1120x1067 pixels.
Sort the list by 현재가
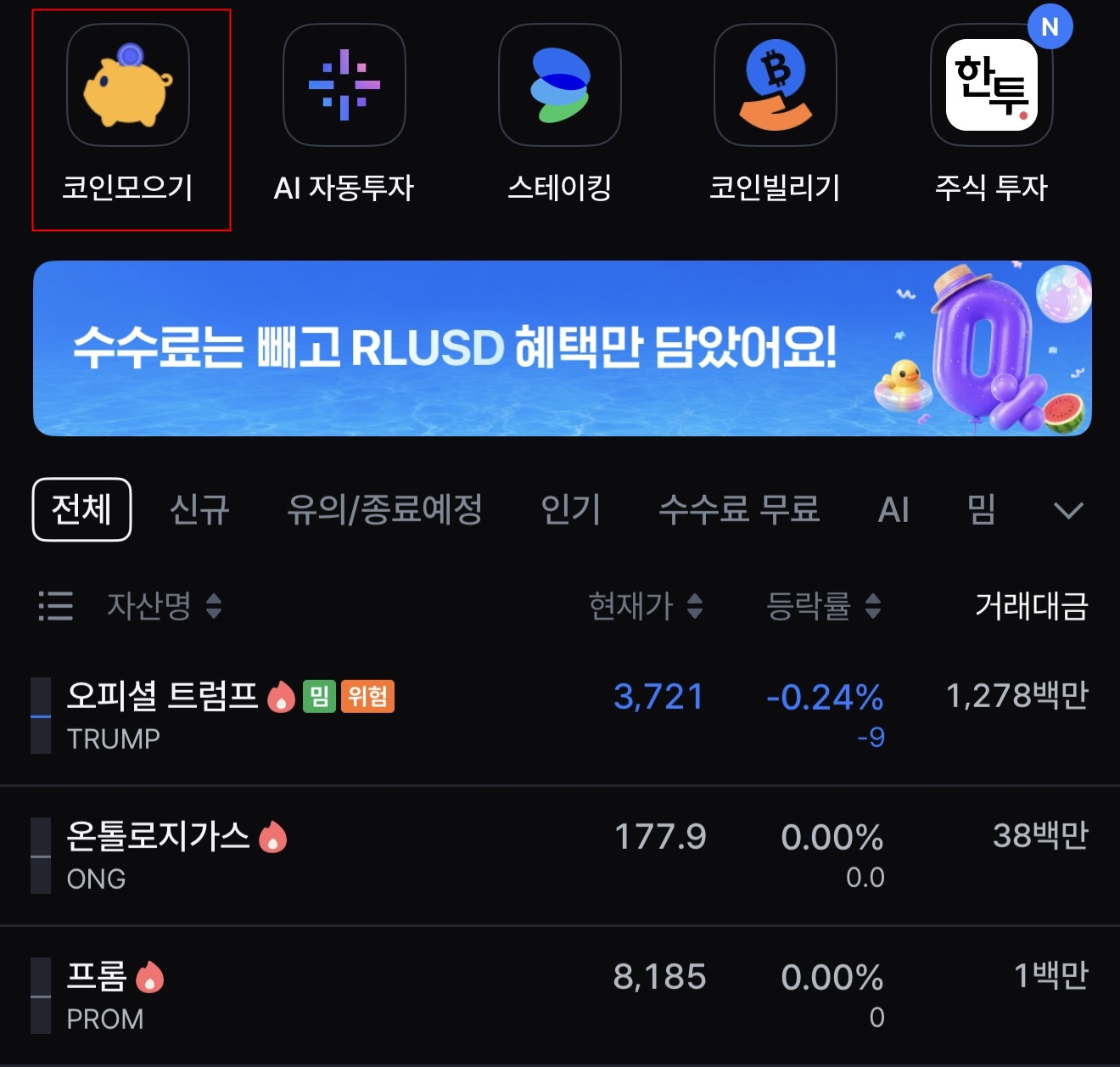coord(646,606)
